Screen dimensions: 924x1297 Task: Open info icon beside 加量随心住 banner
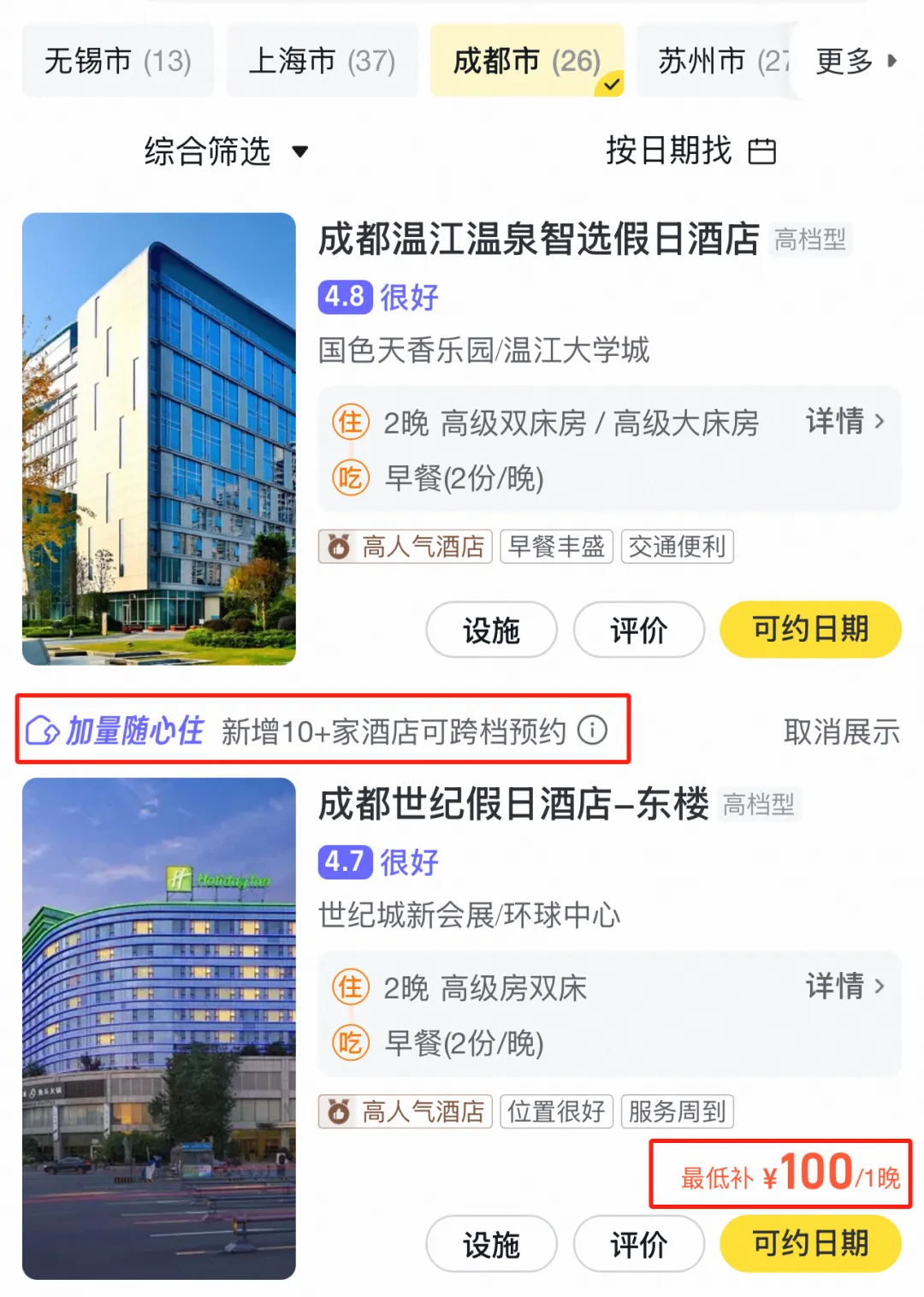(592, 731)
